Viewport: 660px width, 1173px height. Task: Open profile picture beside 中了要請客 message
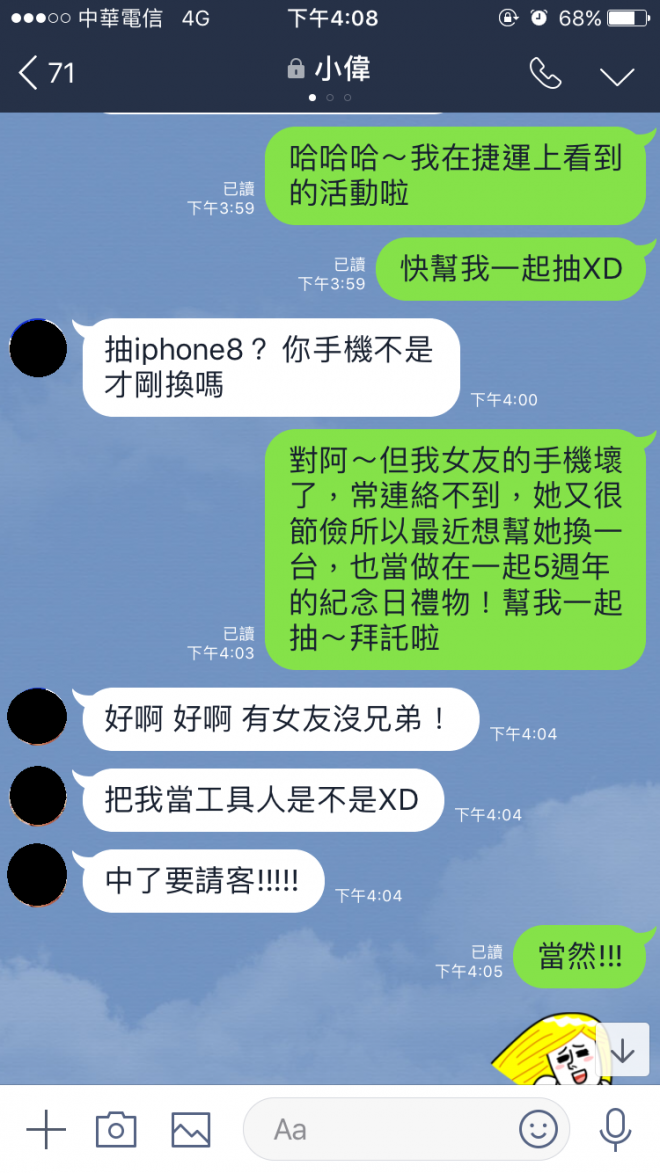click(38, 876)
